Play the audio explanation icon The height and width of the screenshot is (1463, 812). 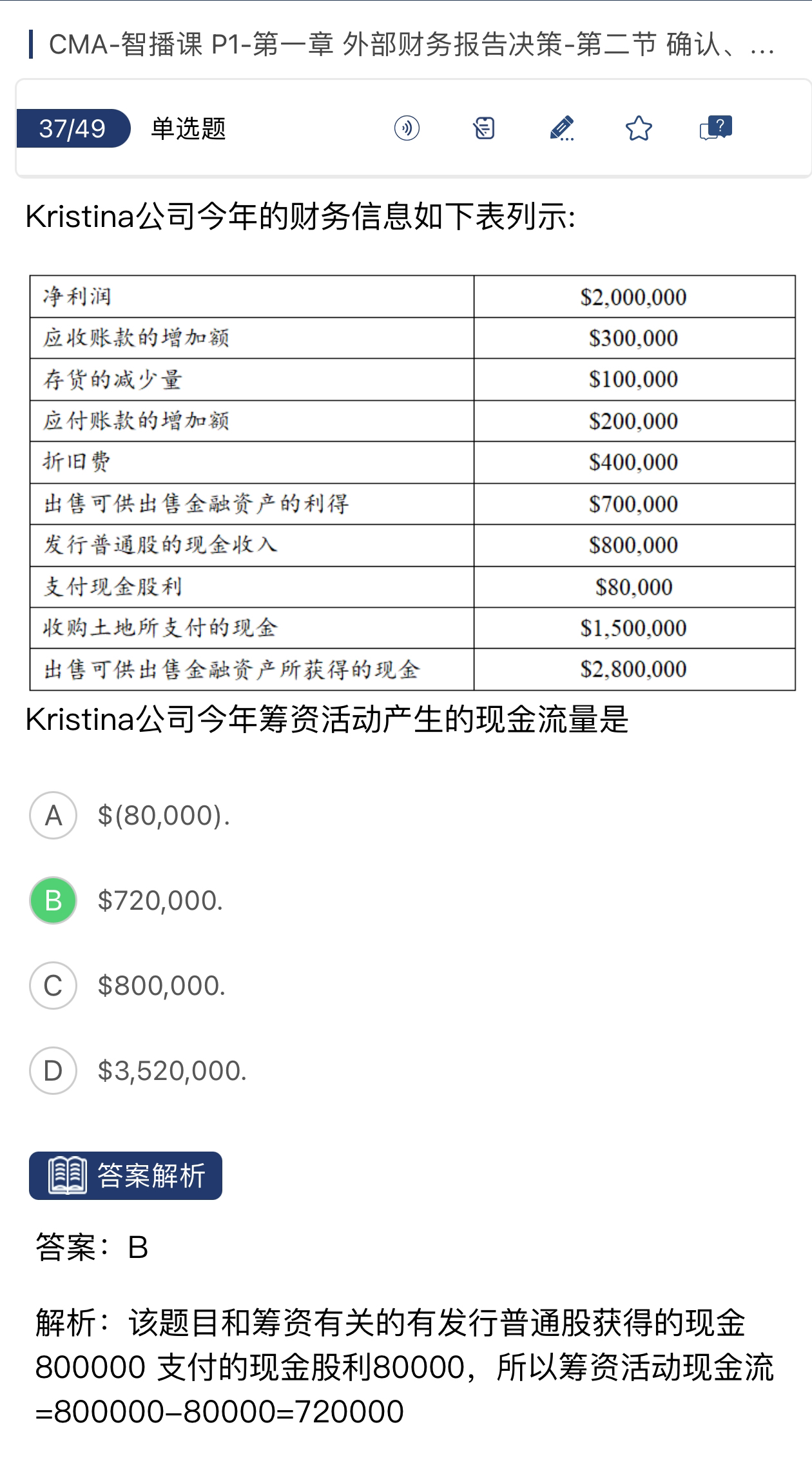click(x=407, y=128)
